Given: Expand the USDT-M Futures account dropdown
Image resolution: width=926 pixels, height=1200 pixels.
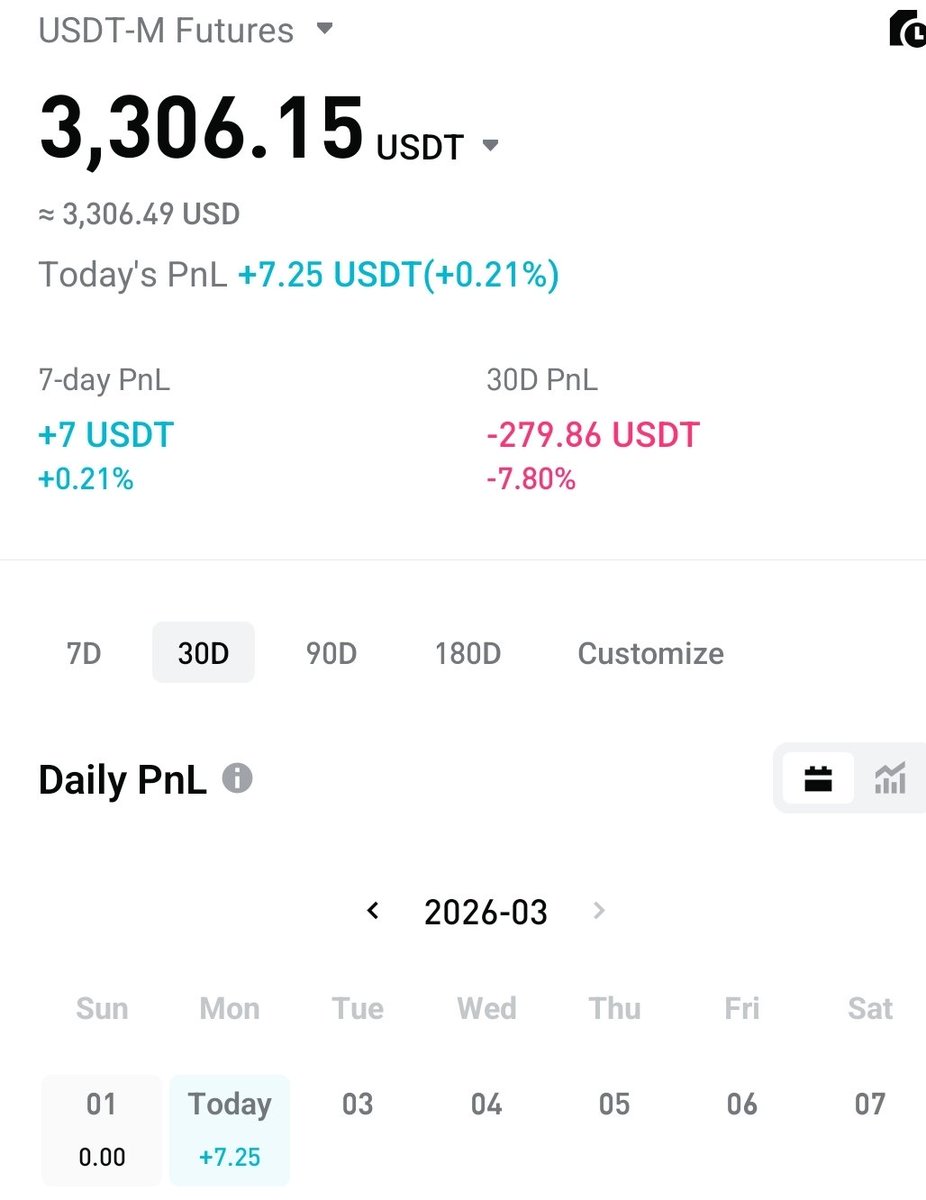Looking at the screenshot, I should [x=324, y=29].
